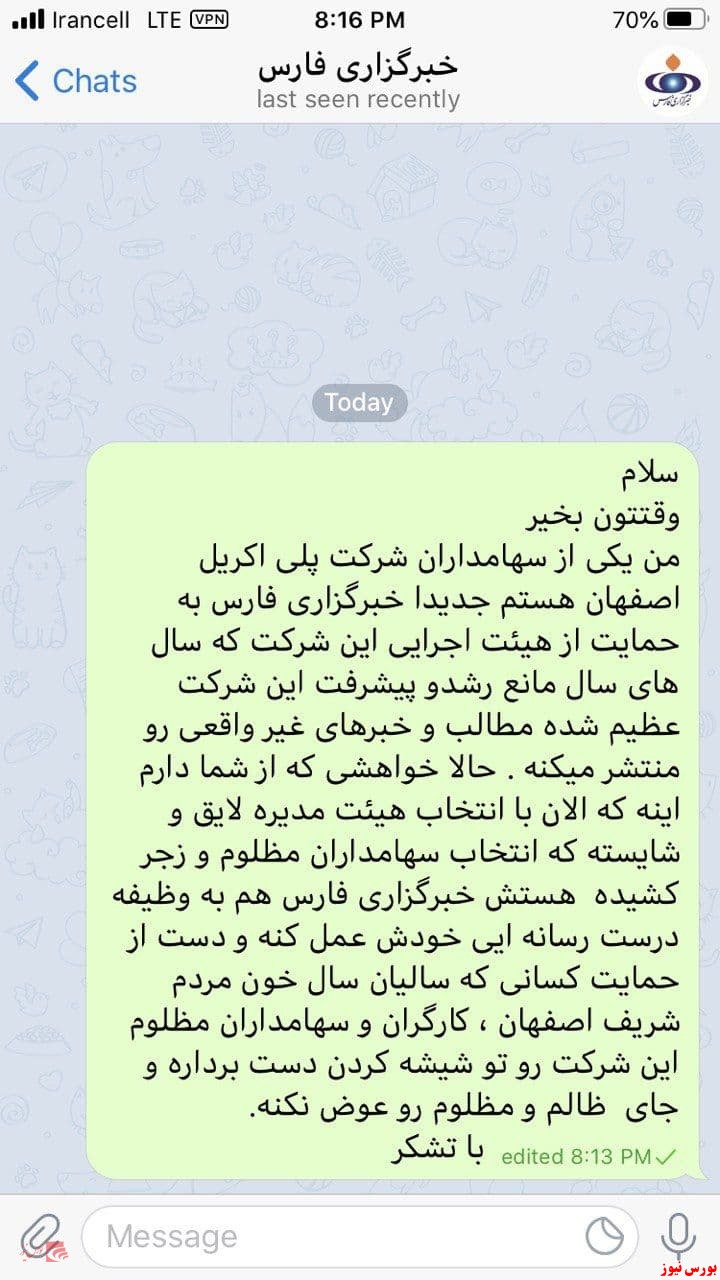The height and width of the screenshot is (1280, 720).
Task: Attach a file with paperclip icon
Action: click(40, 1236)
